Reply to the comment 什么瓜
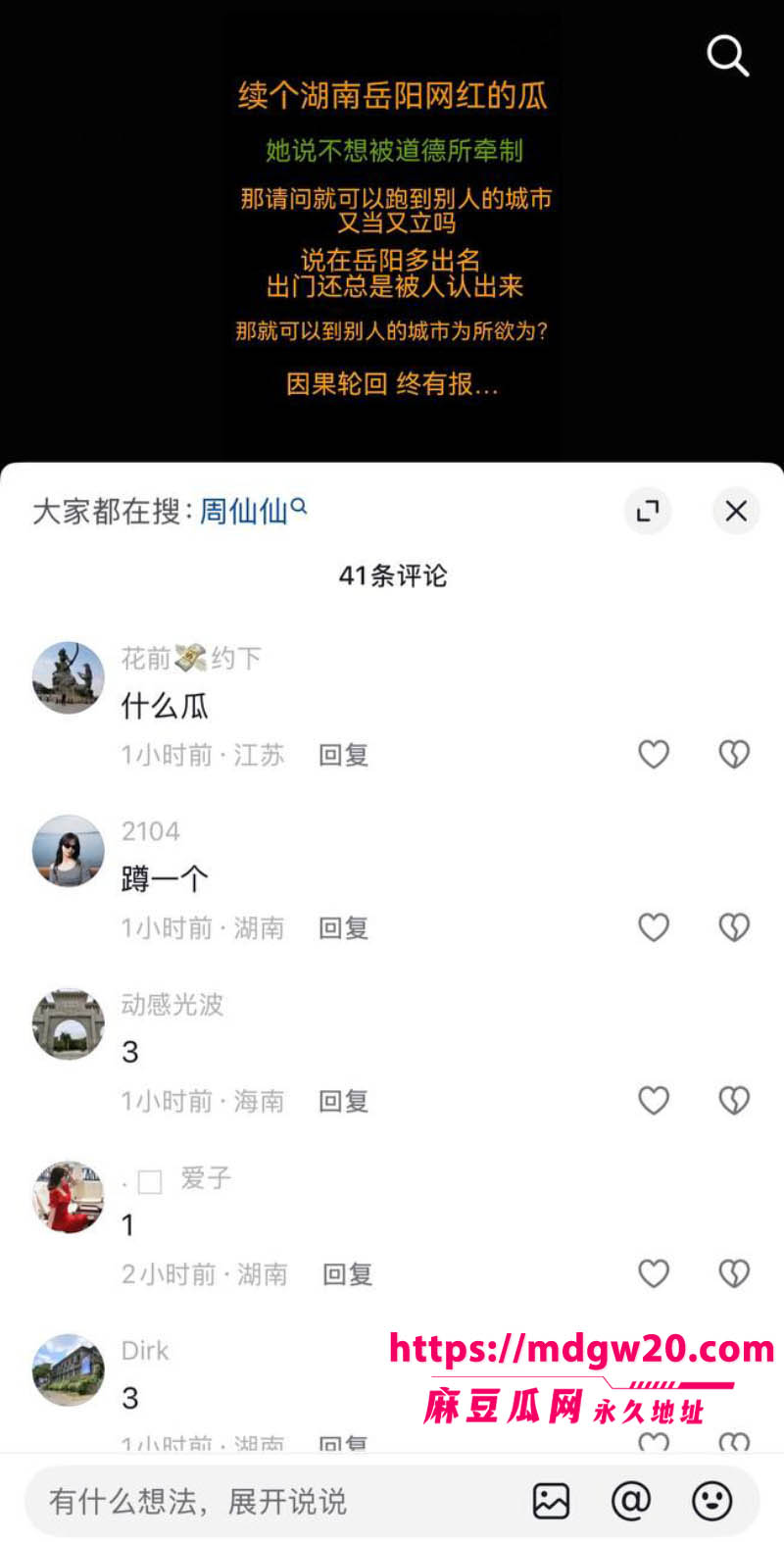 pyautogui.click(x=343, y=755)
